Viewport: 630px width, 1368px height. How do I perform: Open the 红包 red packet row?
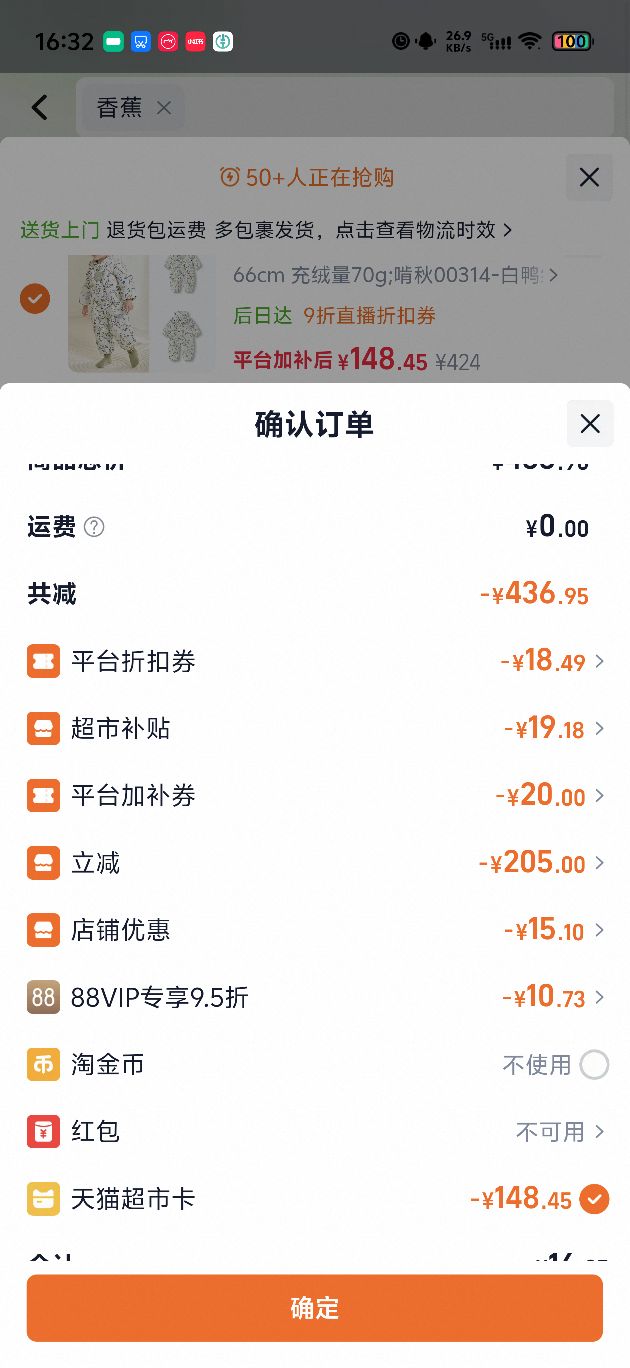[x=315, y=1131]
